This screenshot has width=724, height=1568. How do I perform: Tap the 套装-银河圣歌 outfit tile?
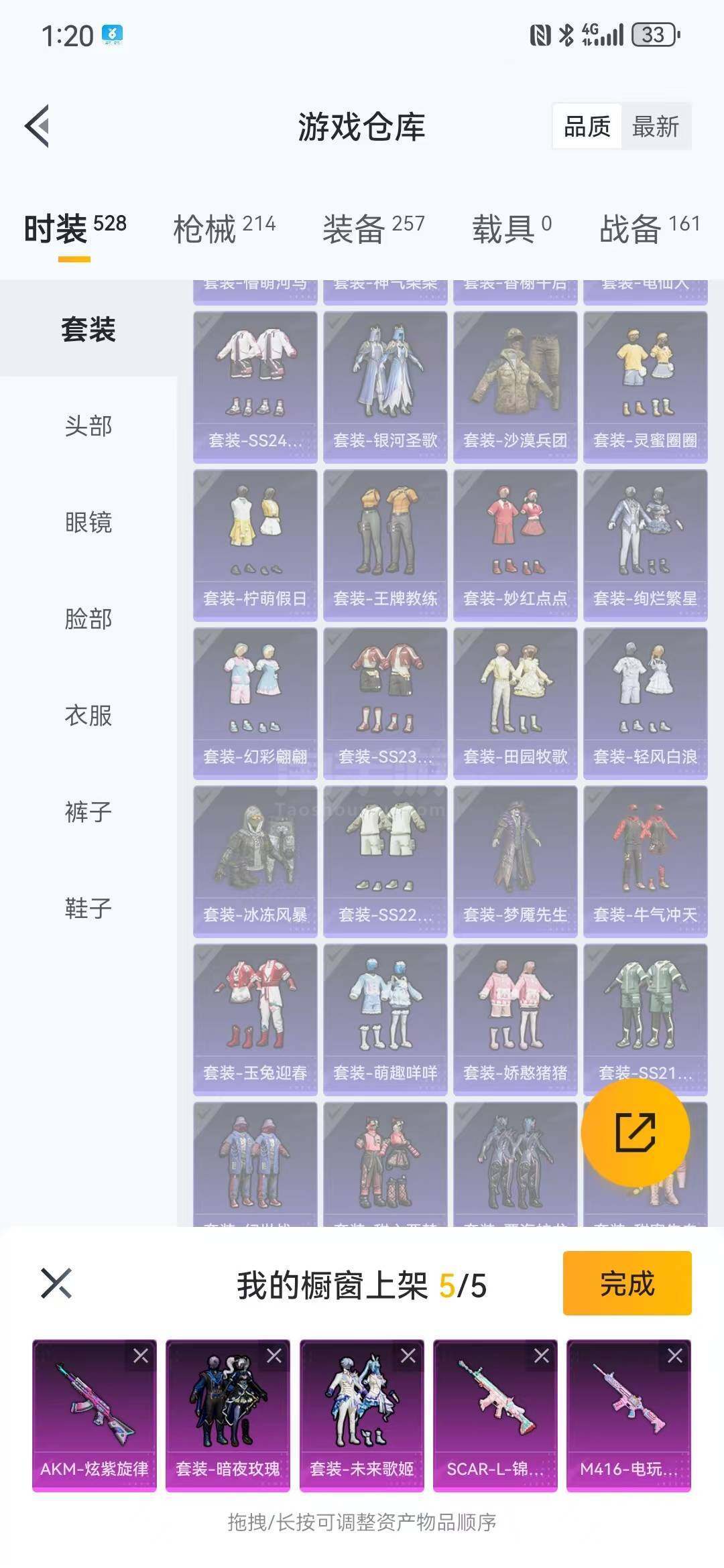point(385,387)
